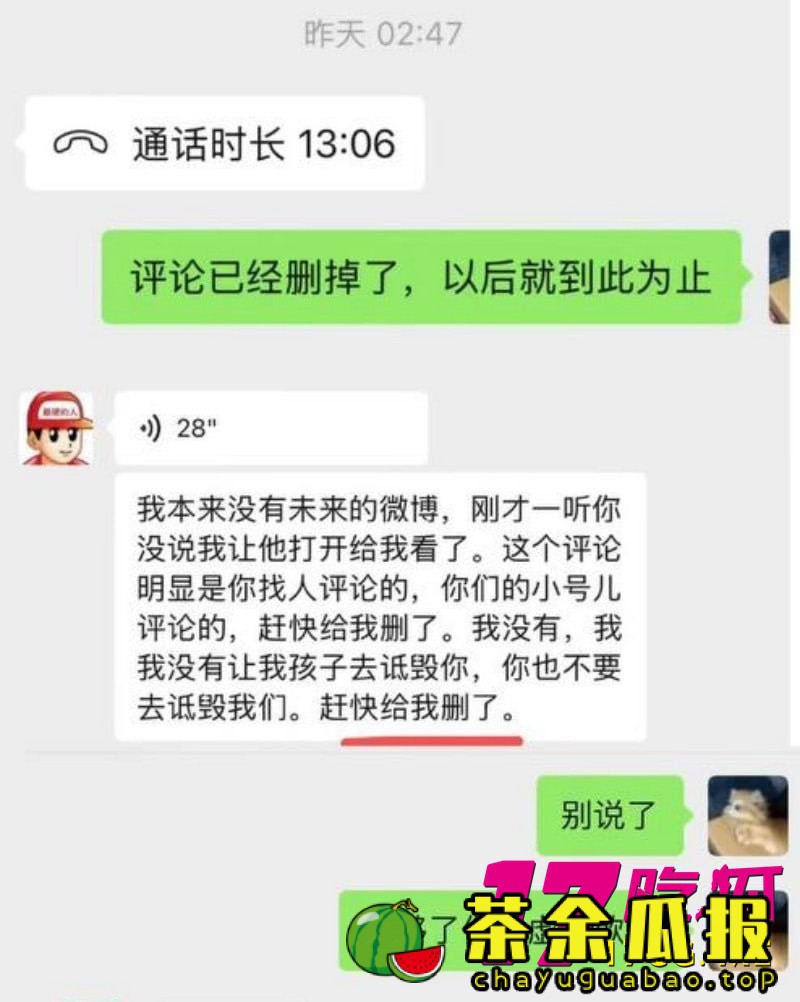Tap the 通话时长 13:06 call record bubble
800x1002 pixels.
[225, 144]
